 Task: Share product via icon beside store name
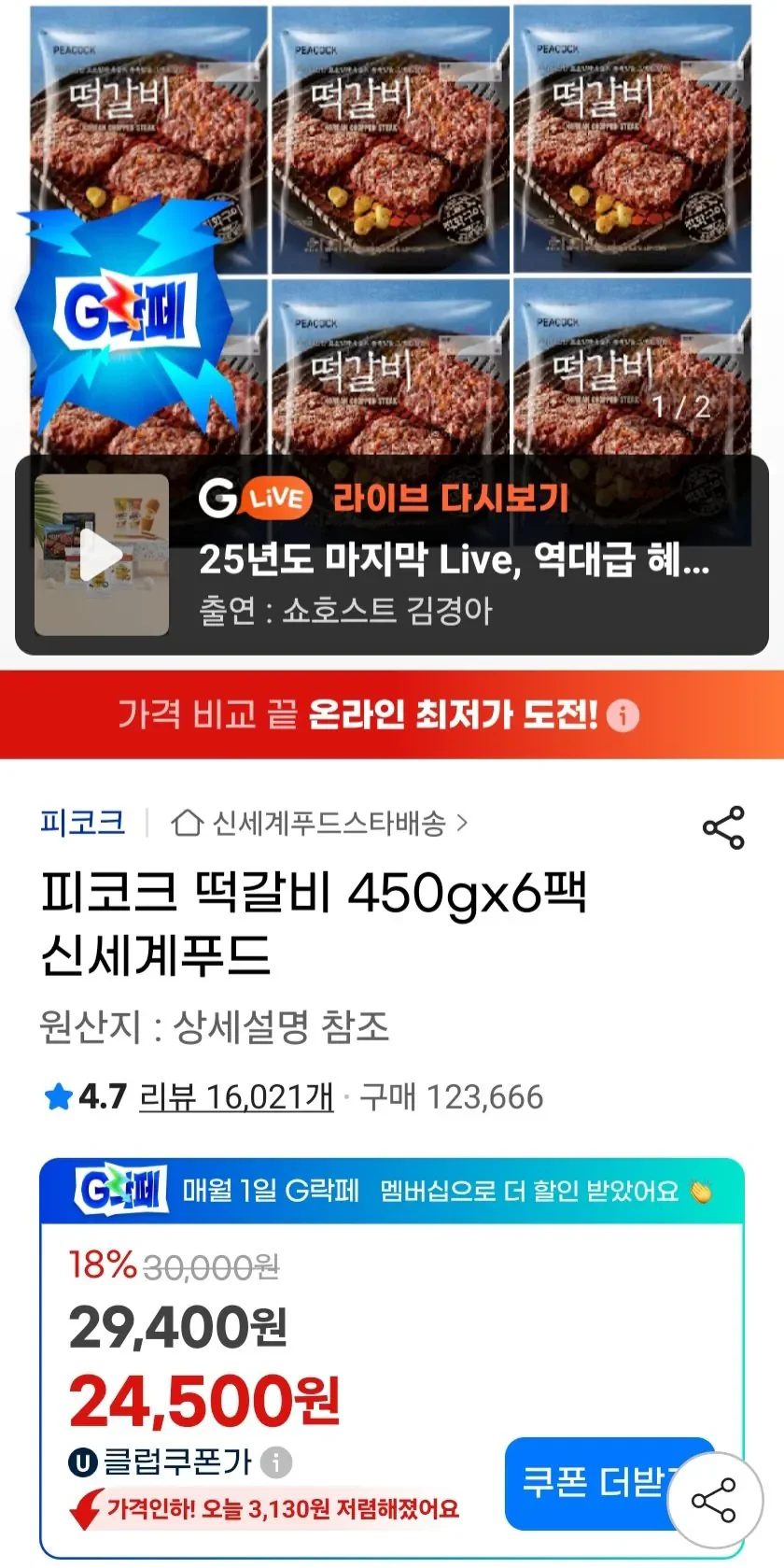[723, 827]
